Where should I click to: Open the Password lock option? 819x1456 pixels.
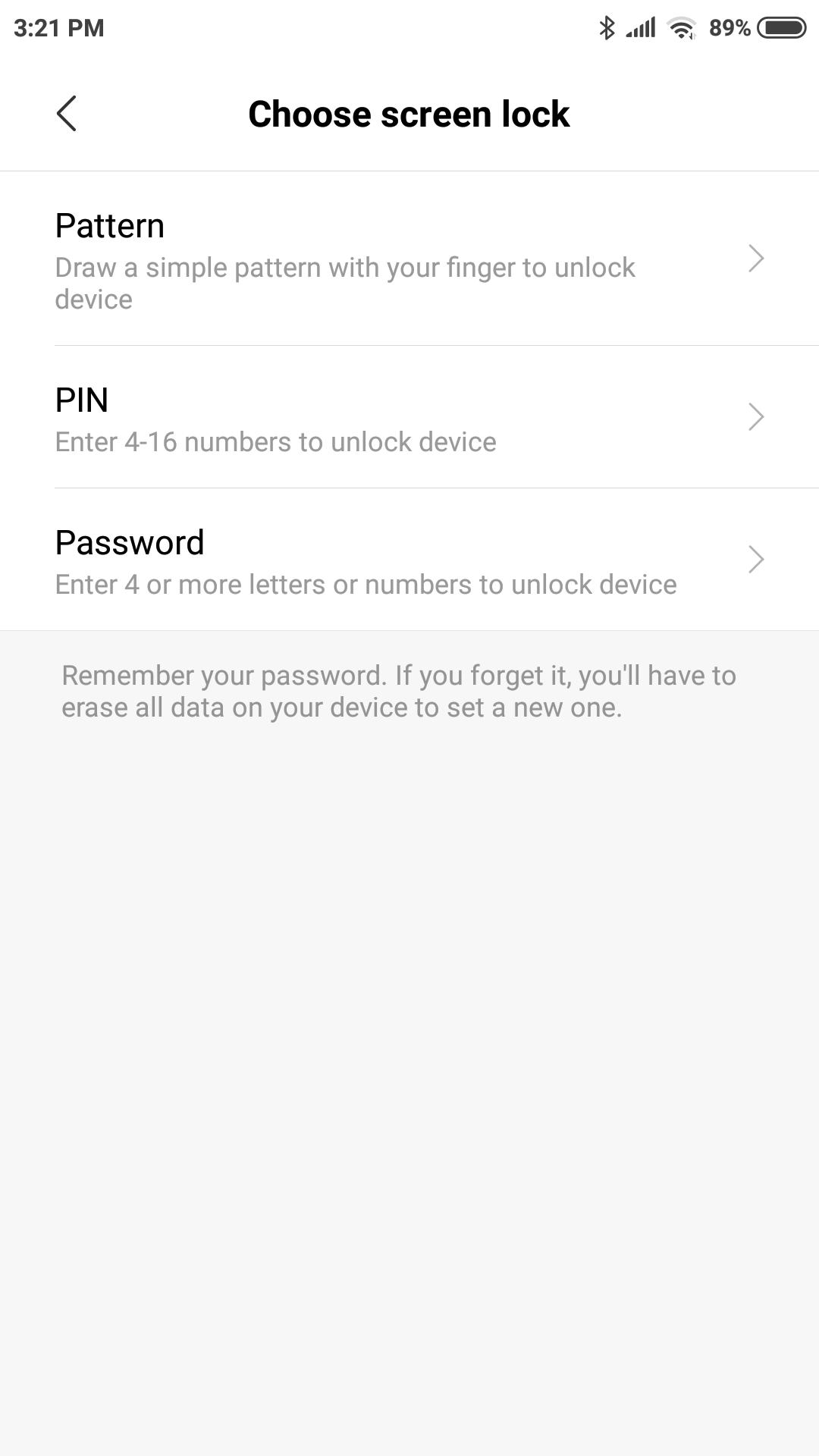409,560
